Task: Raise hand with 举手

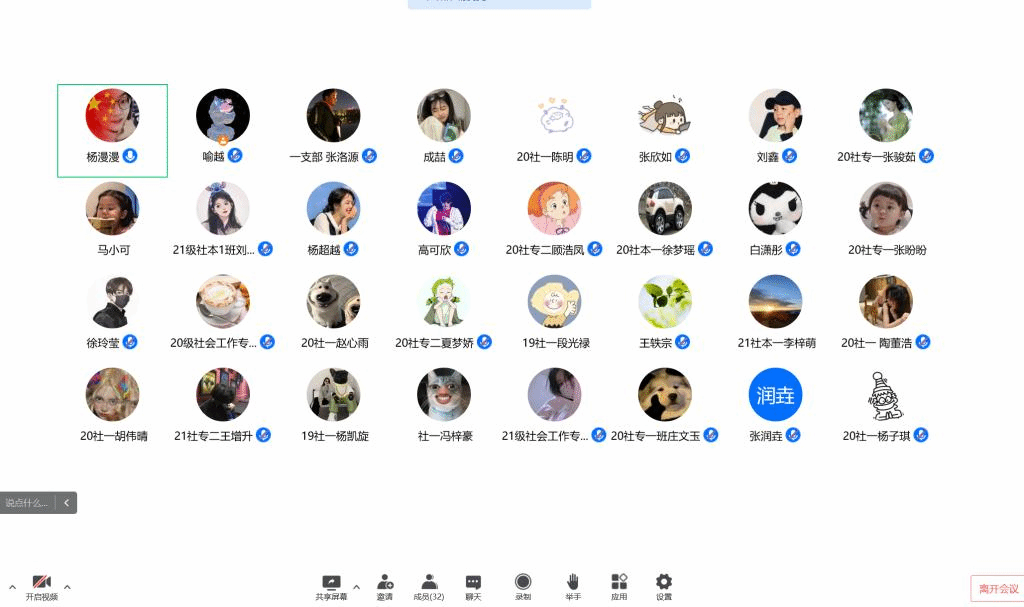Action: 573,587
